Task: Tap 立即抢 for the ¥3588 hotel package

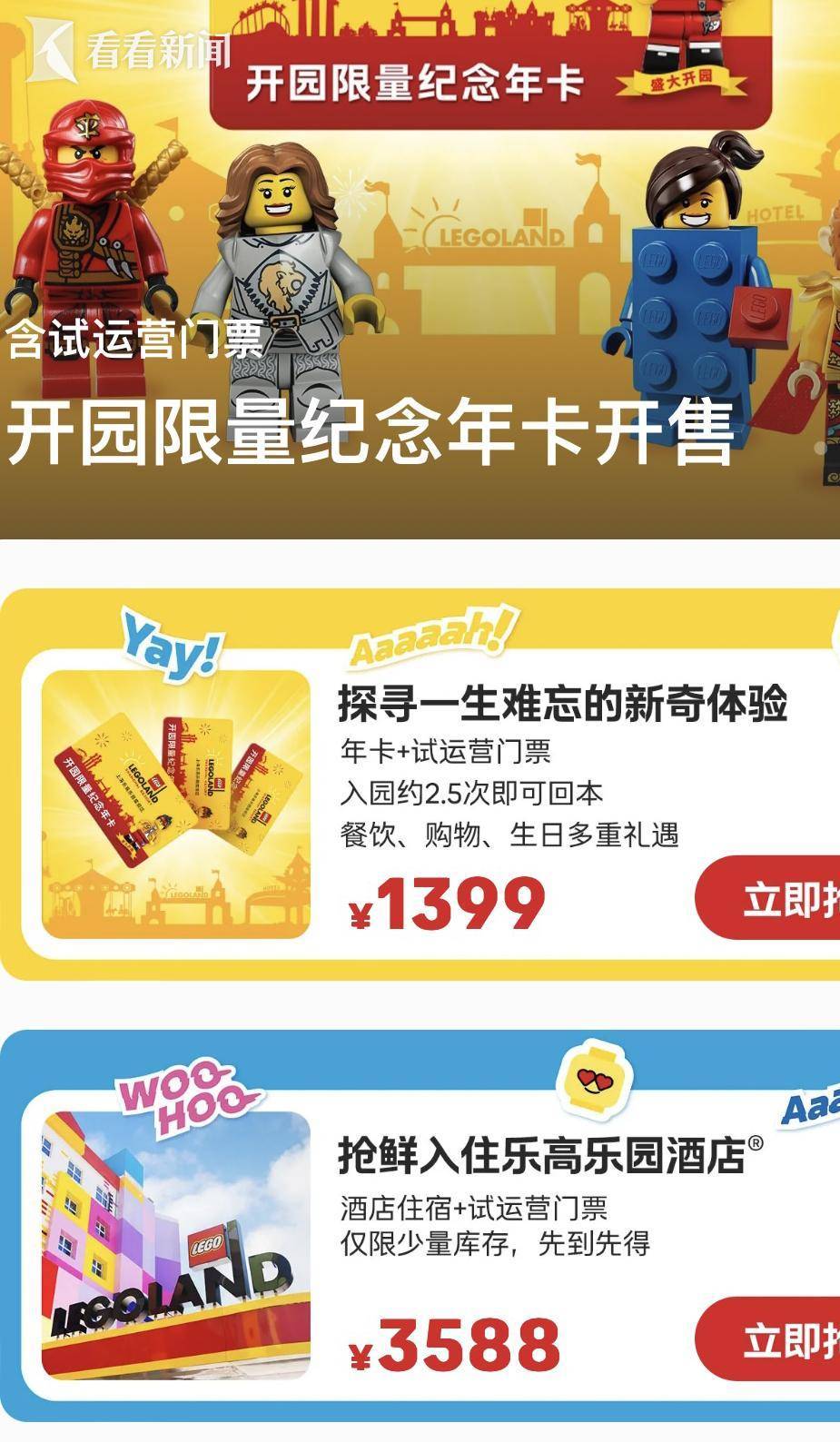Action: 776,1339
